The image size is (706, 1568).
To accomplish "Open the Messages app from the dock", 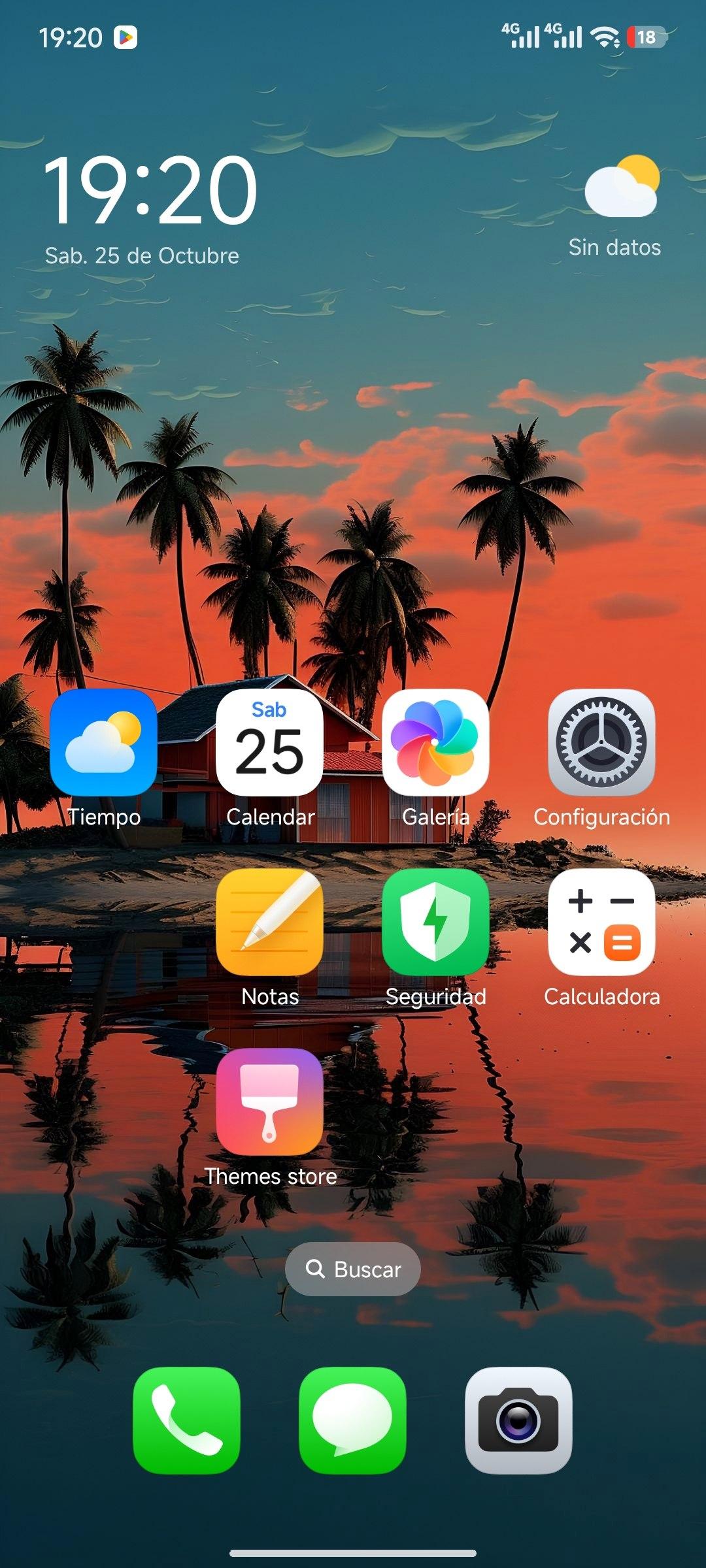I will point(352,1420).
